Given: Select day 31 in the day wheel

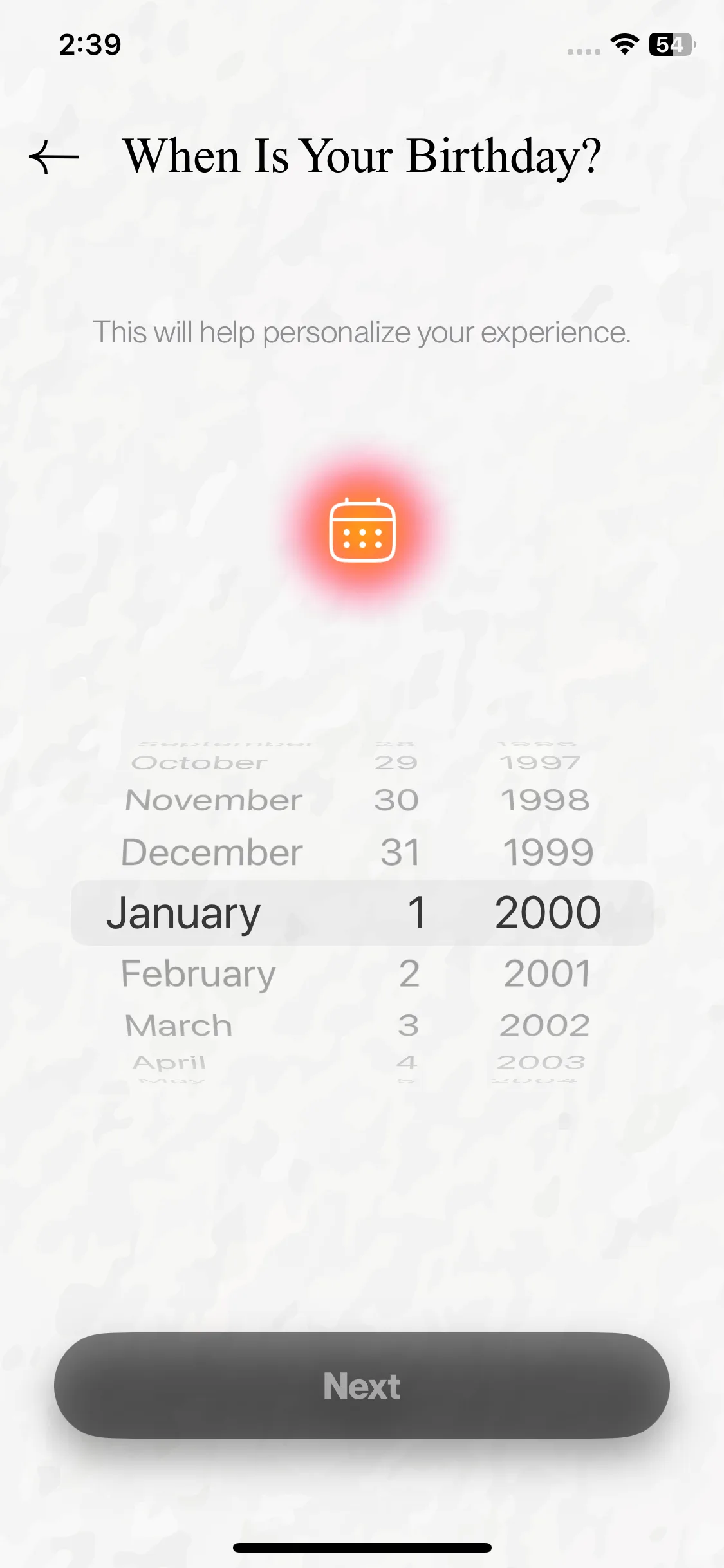Looking at the screenshot, I should click(x=400, y=852).
